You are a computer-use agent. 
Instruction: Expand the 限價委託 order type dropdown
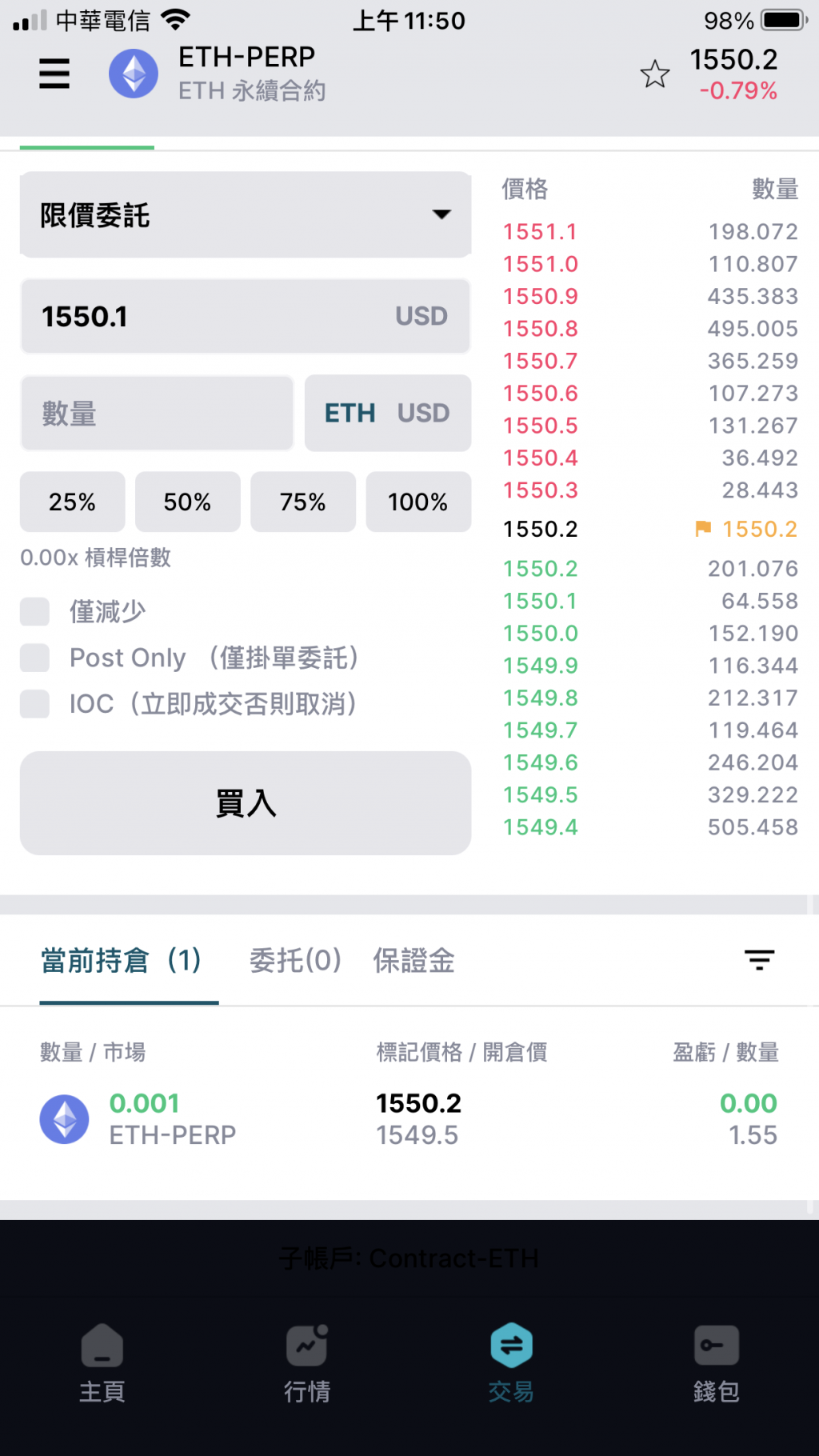pos(245,214)
